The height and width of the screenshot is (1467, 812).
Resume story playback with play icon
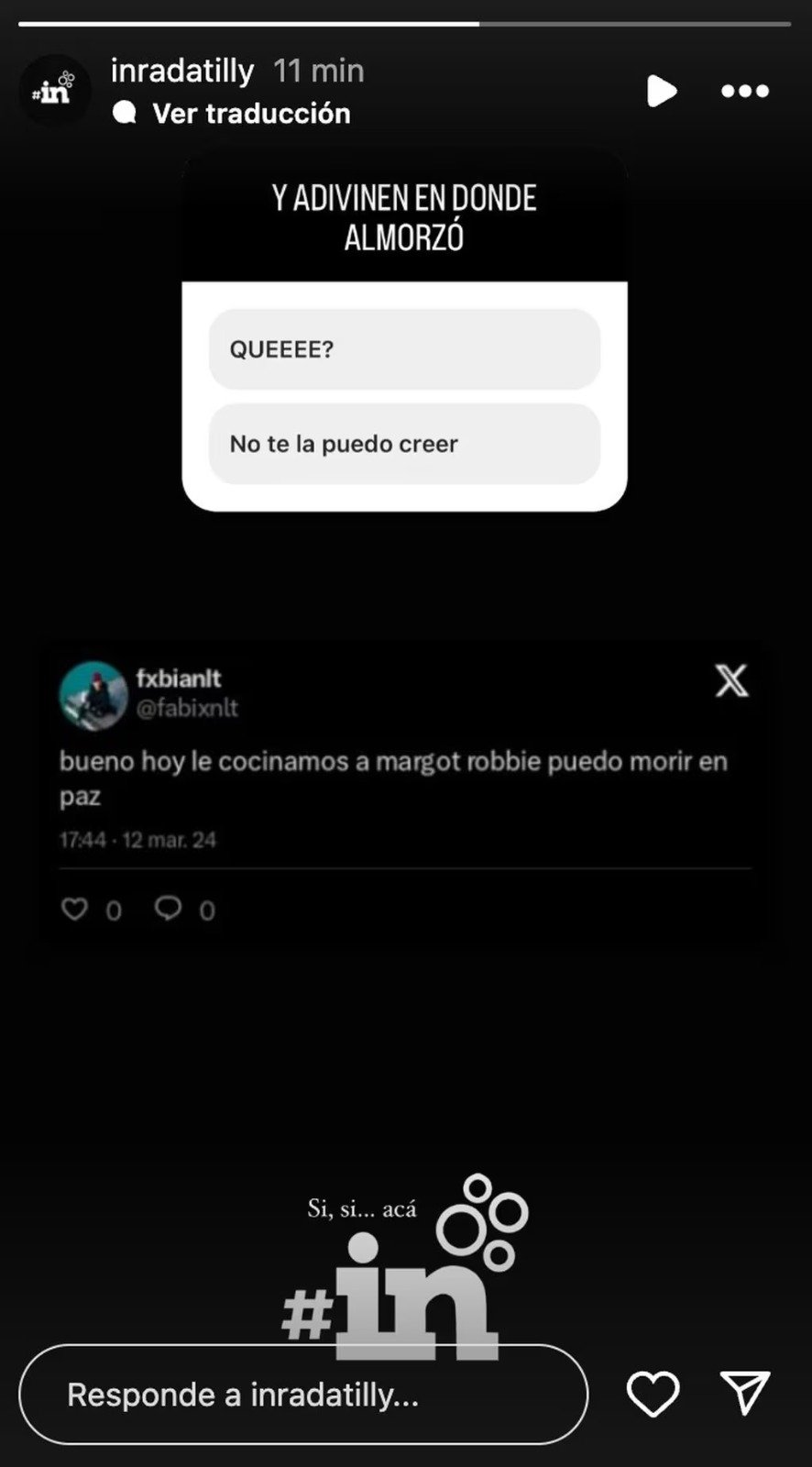coord(661,92)
